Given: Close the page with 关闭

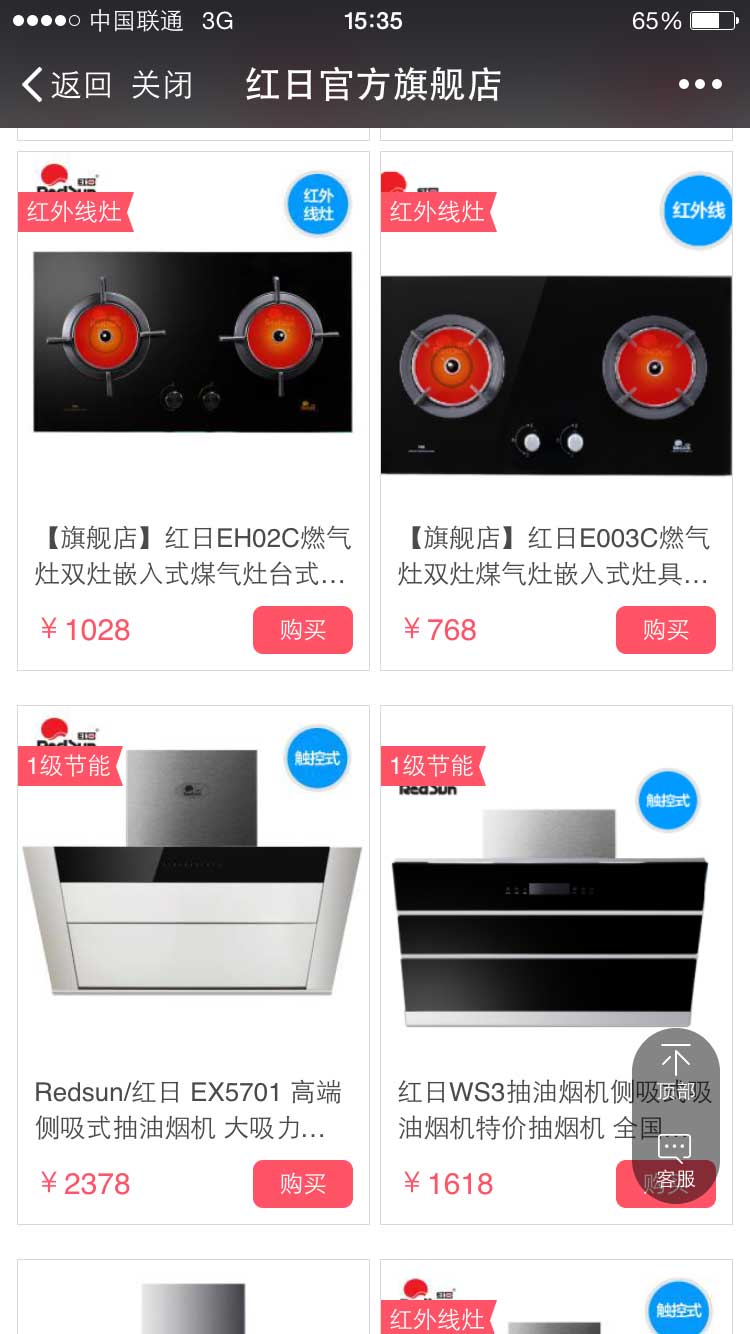Looking at the screenshot, I should pyautogui.click(x=162, y=85).
